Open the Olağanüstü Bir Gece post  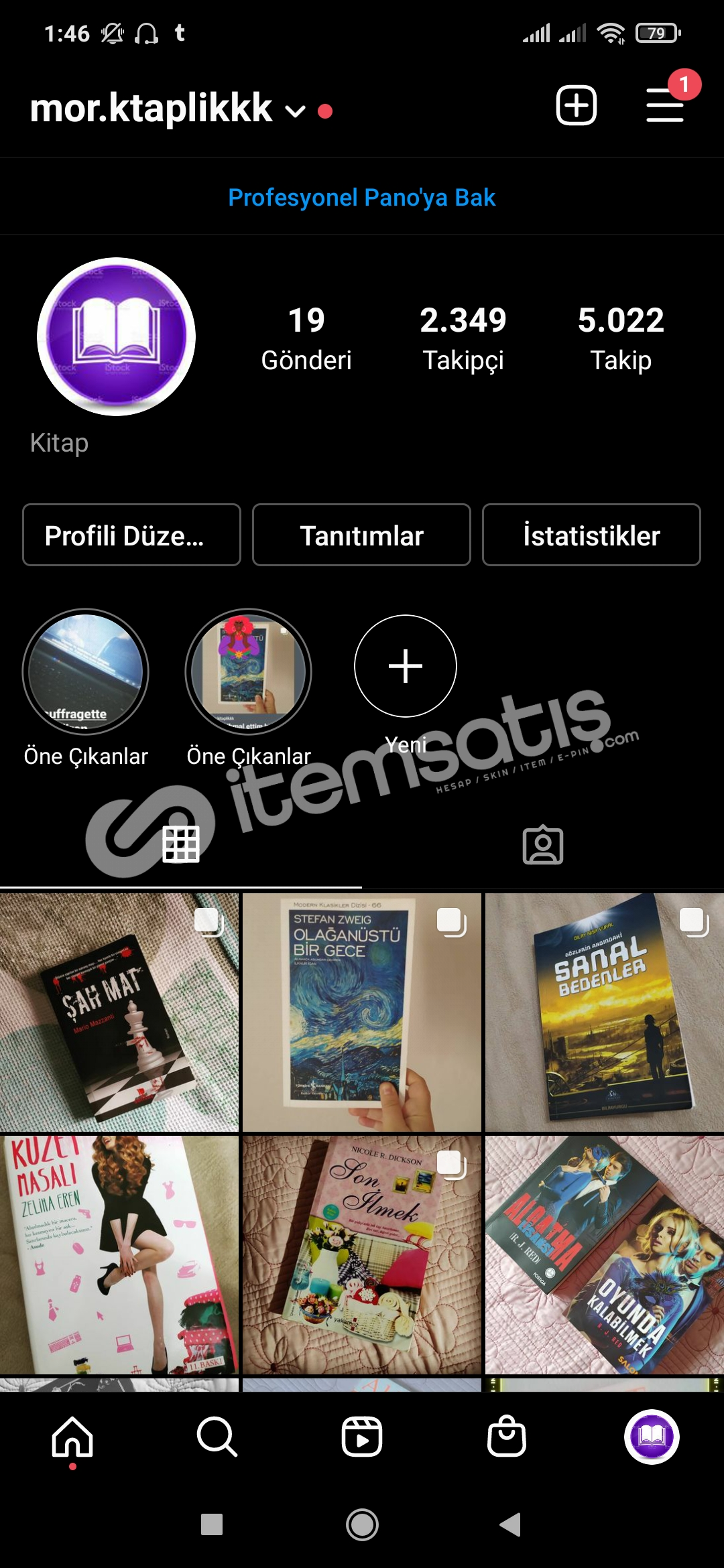(x=362, y=1012)
